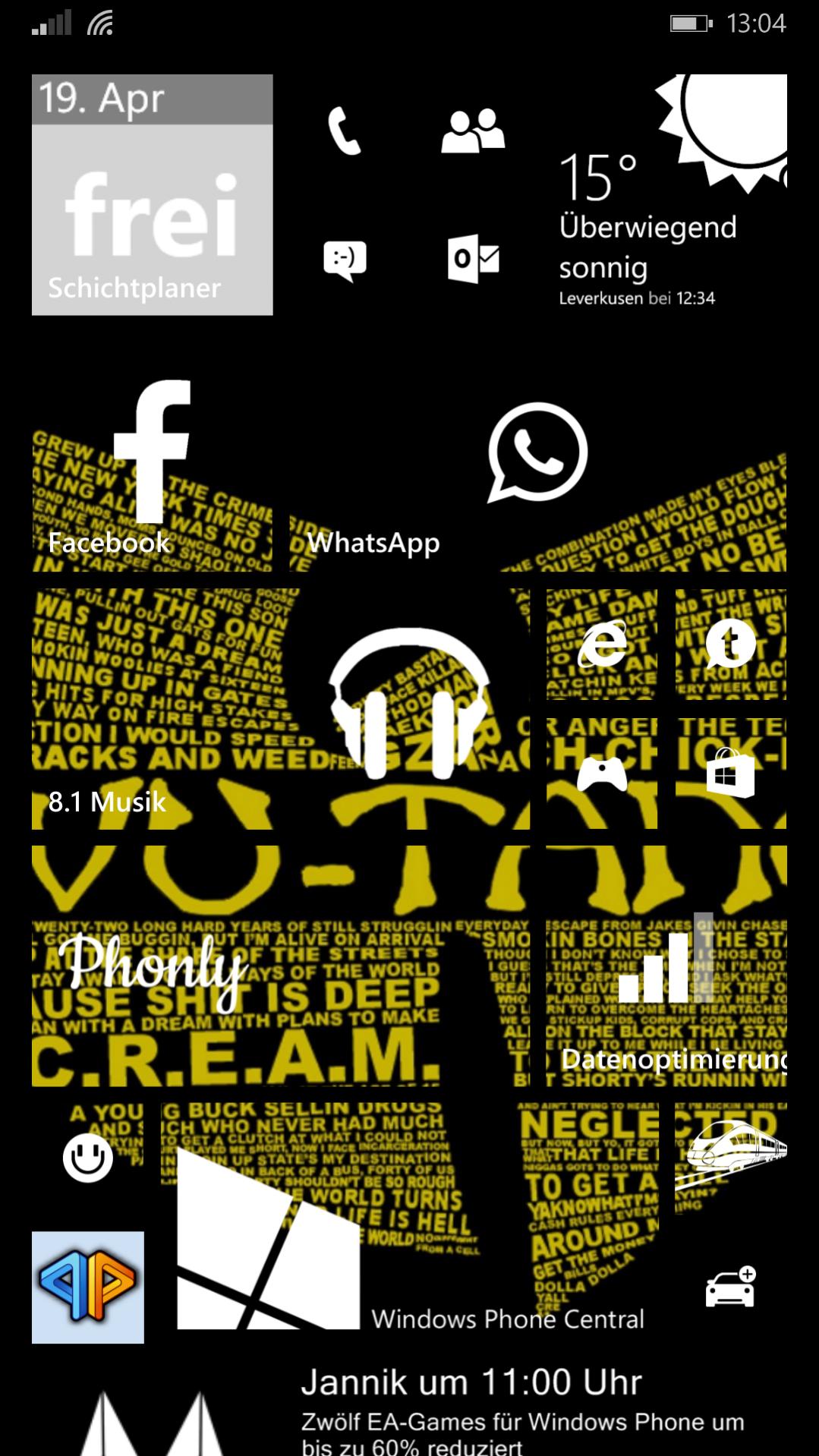Open the Outlook mail tile
819x1456 pixels.
pos(473,260)
